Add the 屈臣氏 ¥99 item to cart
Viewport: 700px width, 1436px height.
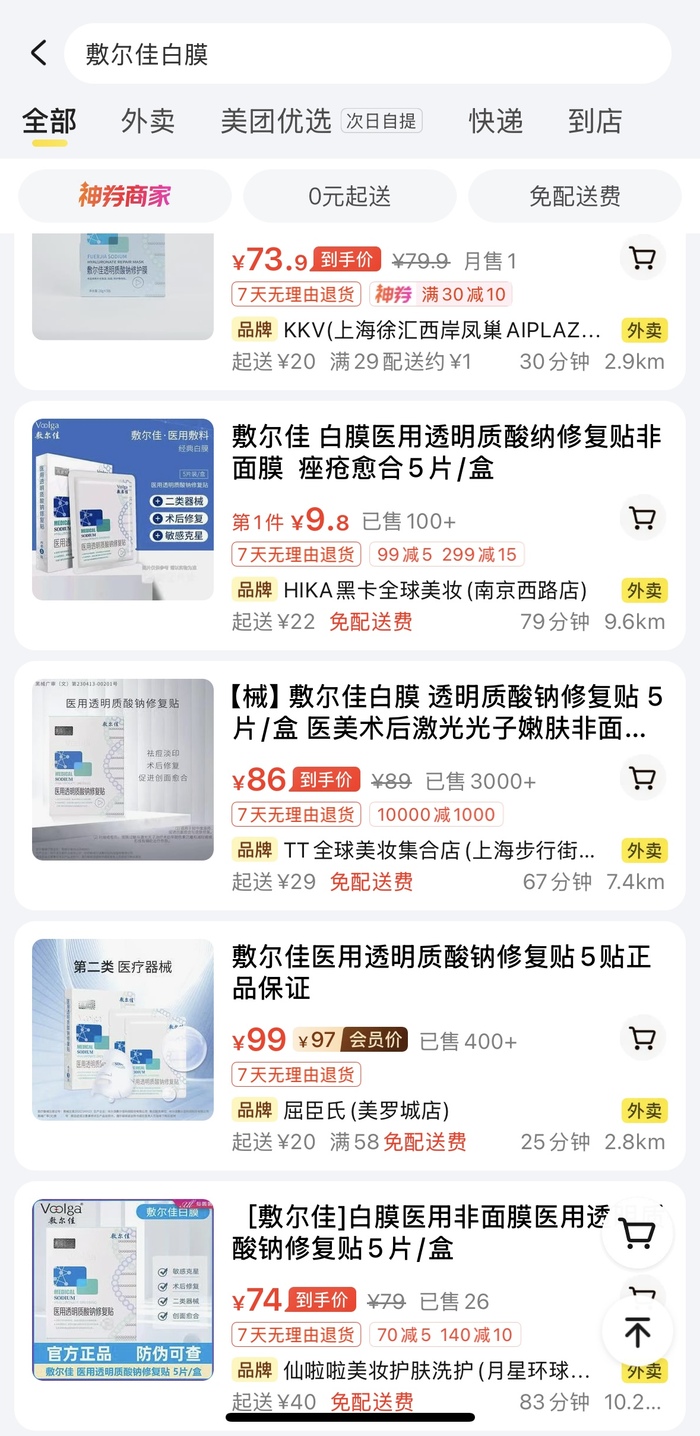click(x=642, y=1037)
